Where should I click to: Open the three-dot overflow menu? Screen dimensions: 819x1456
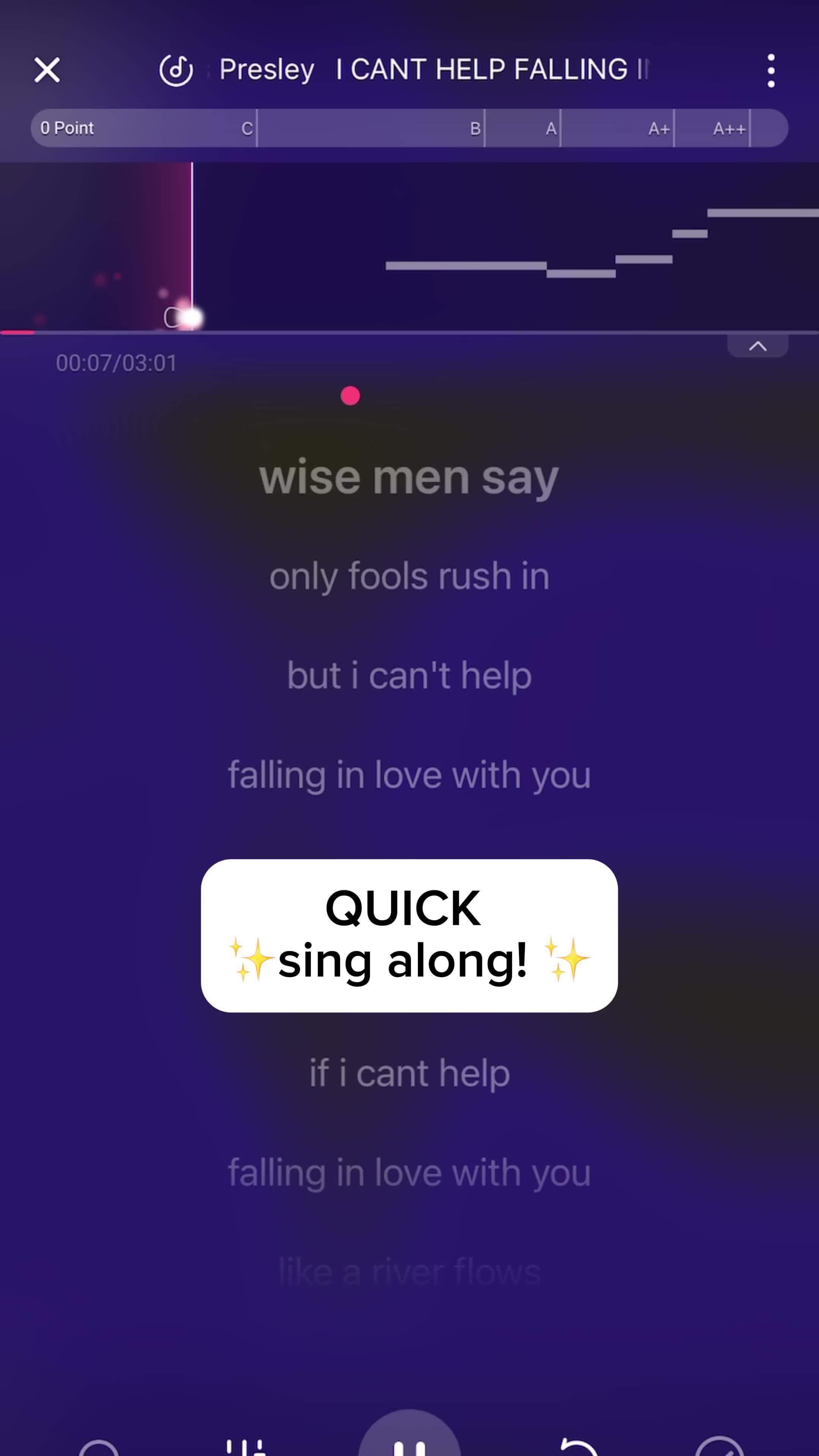(771, 71)
